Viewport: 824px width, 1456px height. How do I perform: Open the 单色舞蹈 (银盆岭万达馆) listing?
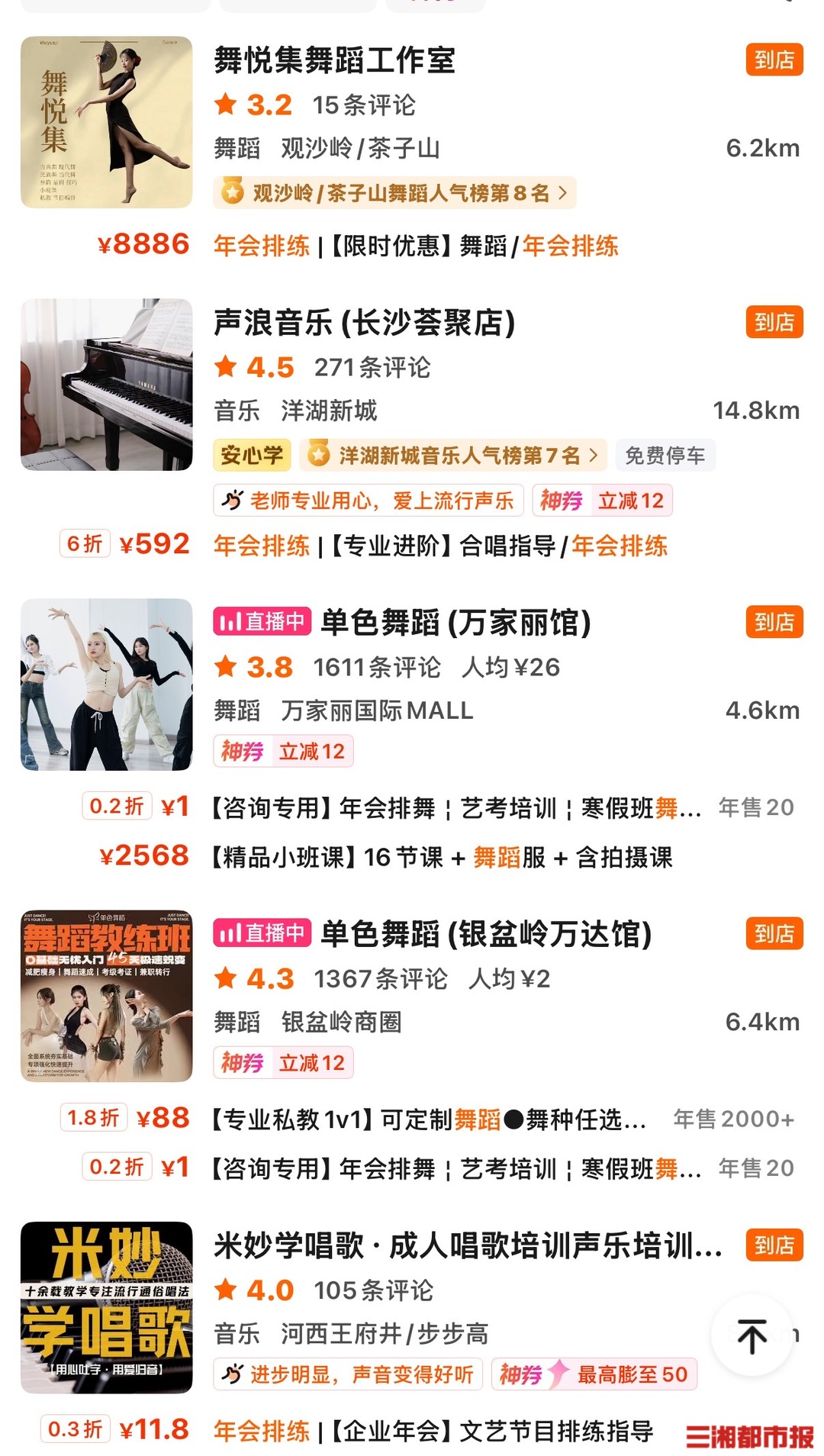click(486, 934)
